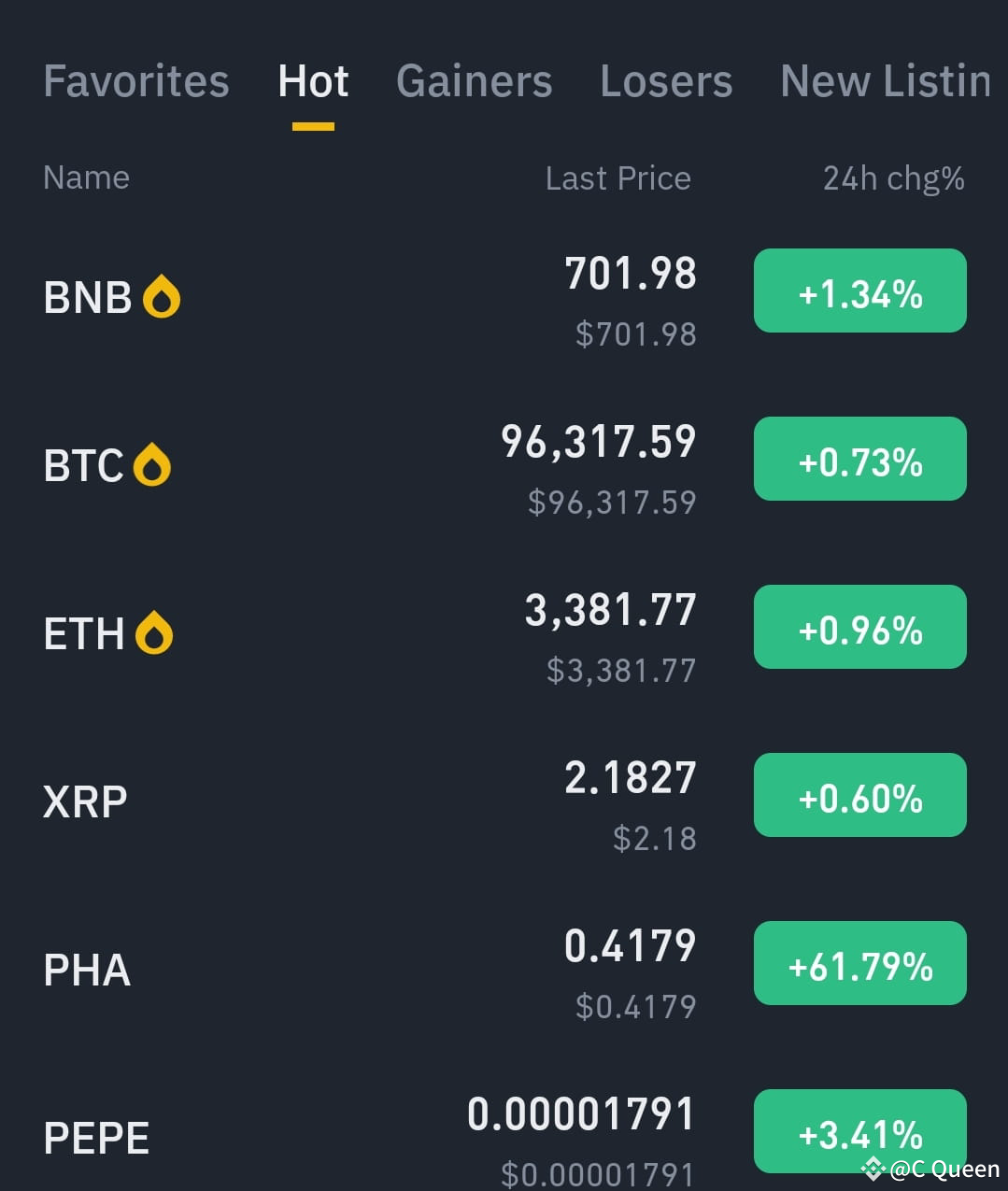Click the Last Price column header
Screen dimensions: 1008x1191
pyautogui.click(x=618, y=177)
